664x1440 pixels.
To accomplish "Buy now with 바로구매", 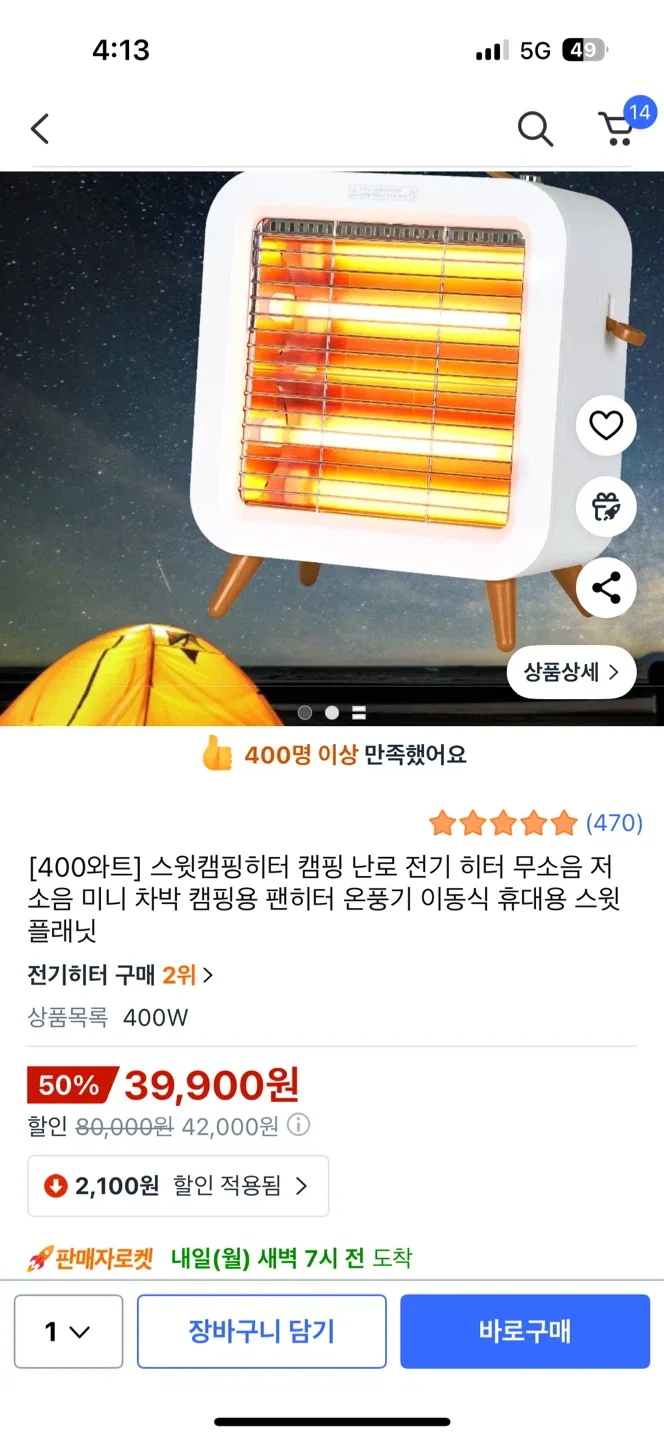I will click(525, 1332).
